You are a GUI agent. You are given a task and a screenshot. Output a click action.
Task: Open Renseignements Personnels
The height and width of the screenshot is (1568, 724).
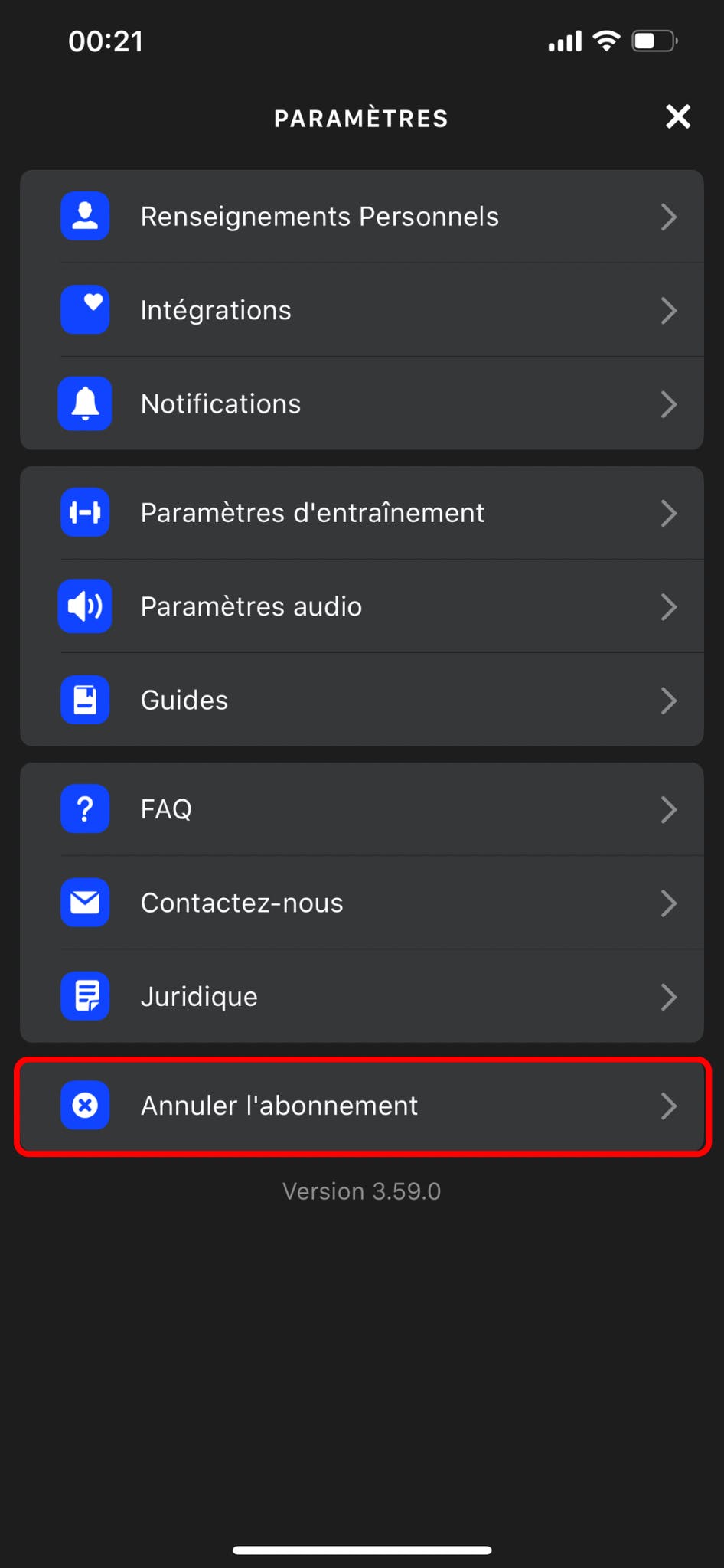[361, 217]
